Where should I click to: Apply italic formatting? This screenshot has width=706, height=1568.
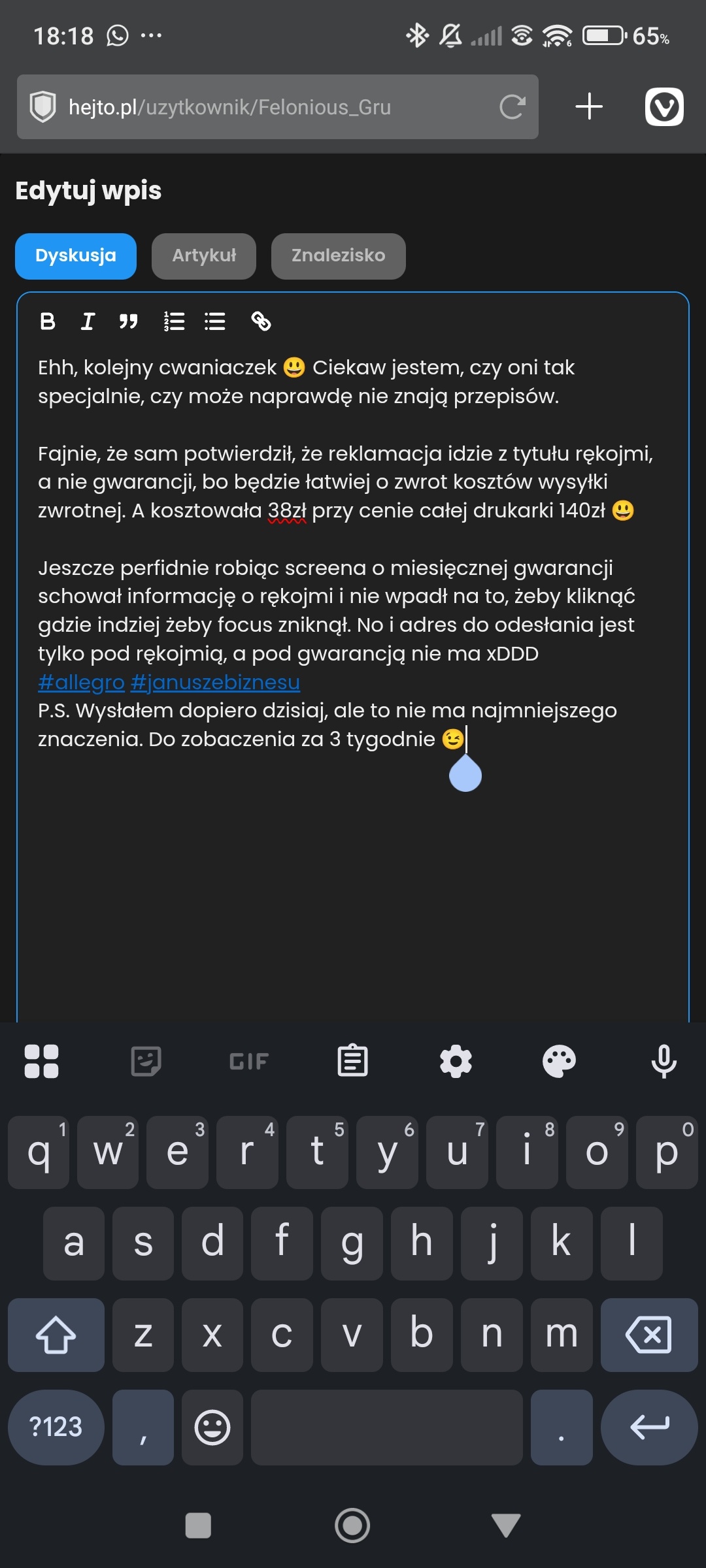[x=88, y=321]
